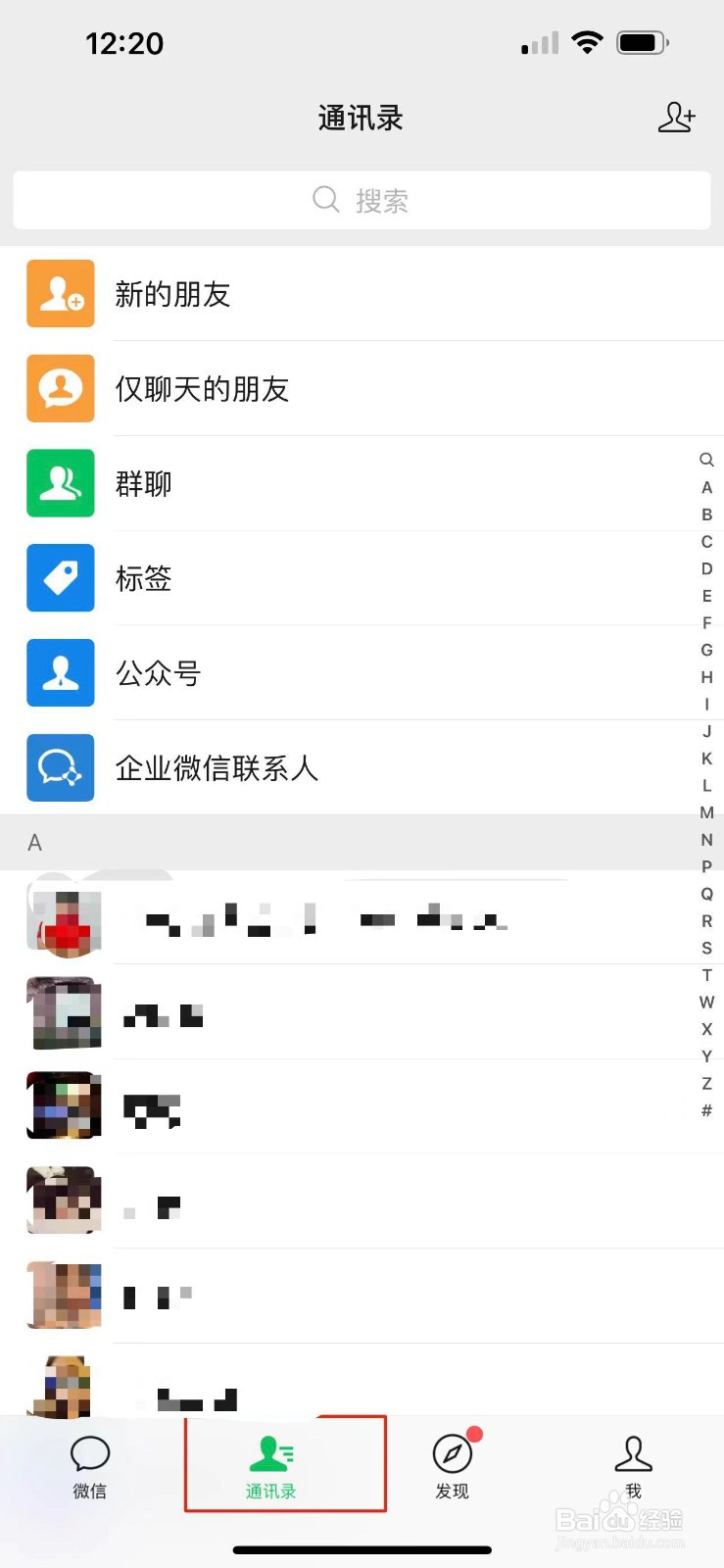The image size is (724, 1568).
Task: Tap the section header labeled A
Action: 34,842
